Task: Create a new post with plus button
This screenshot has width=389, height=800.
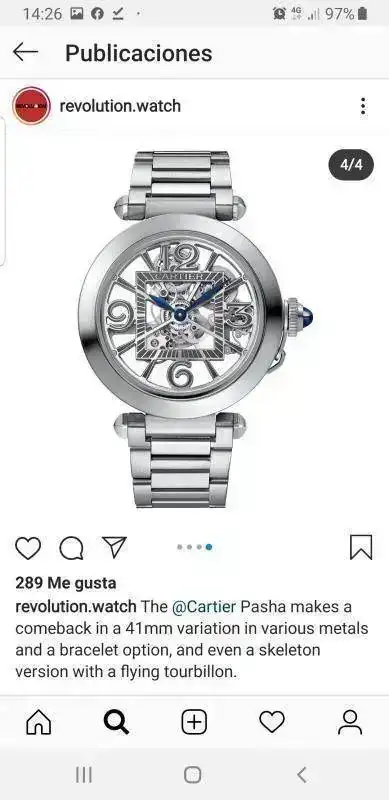Action: pyautogui.click(x=194, y=722)
